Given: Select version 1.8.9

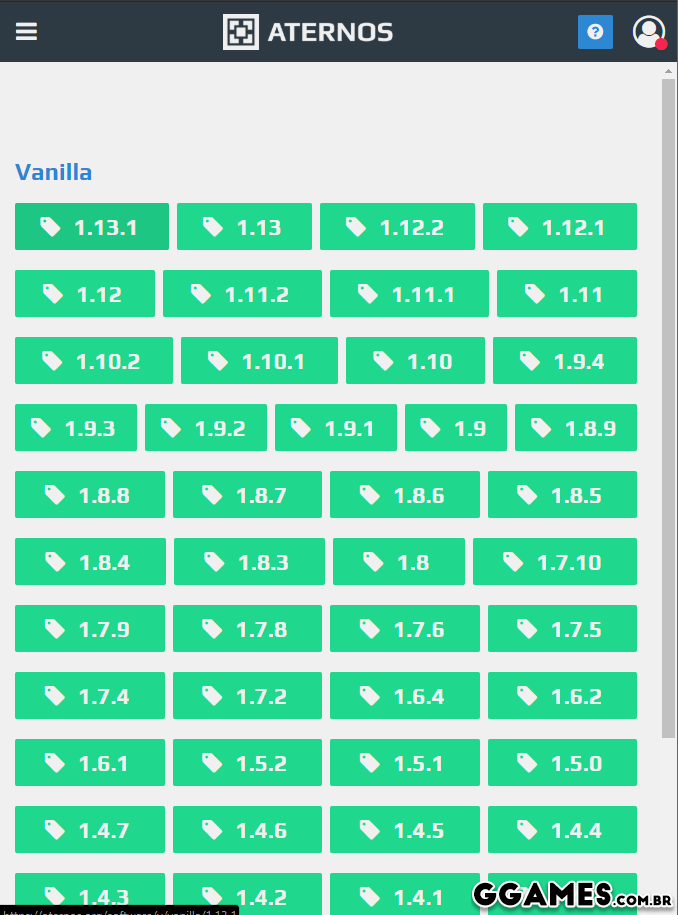Looking at the screenshot, I should point(576,428).
